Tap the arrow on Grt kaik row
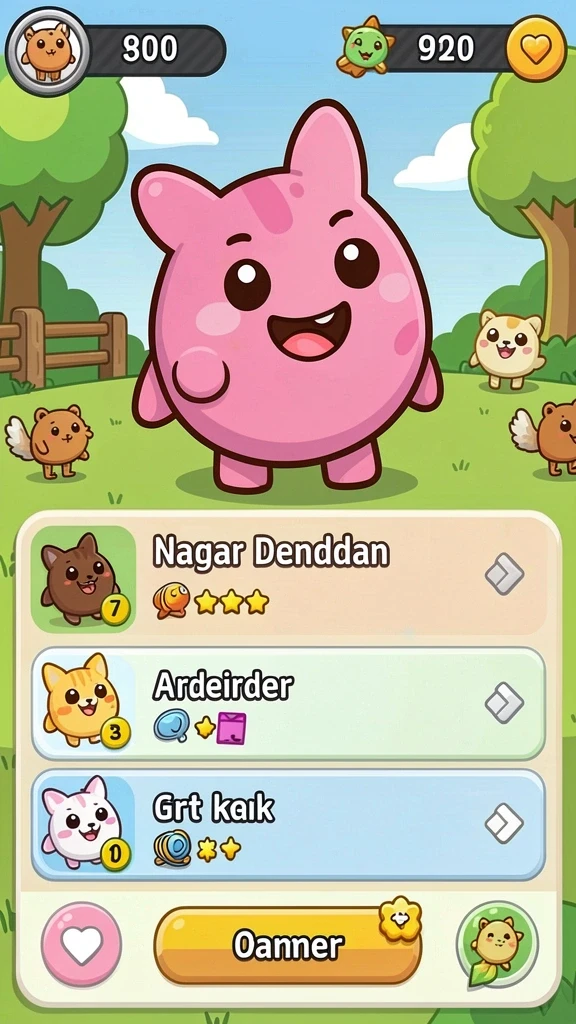The width and height of the screenshot is (576, 1024). (x=505, y=824)
